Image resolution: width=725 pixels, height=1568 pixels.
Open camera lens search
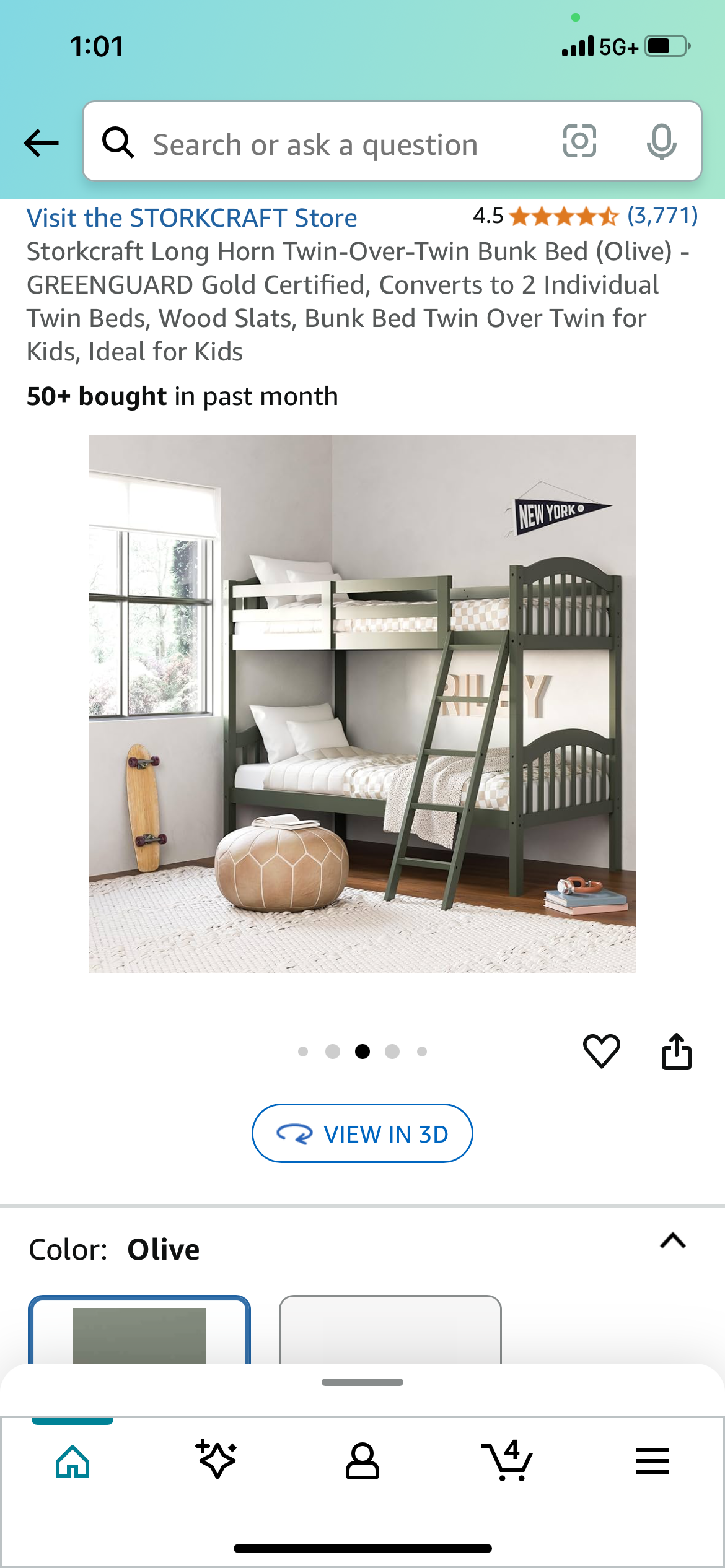pos(579,142)
